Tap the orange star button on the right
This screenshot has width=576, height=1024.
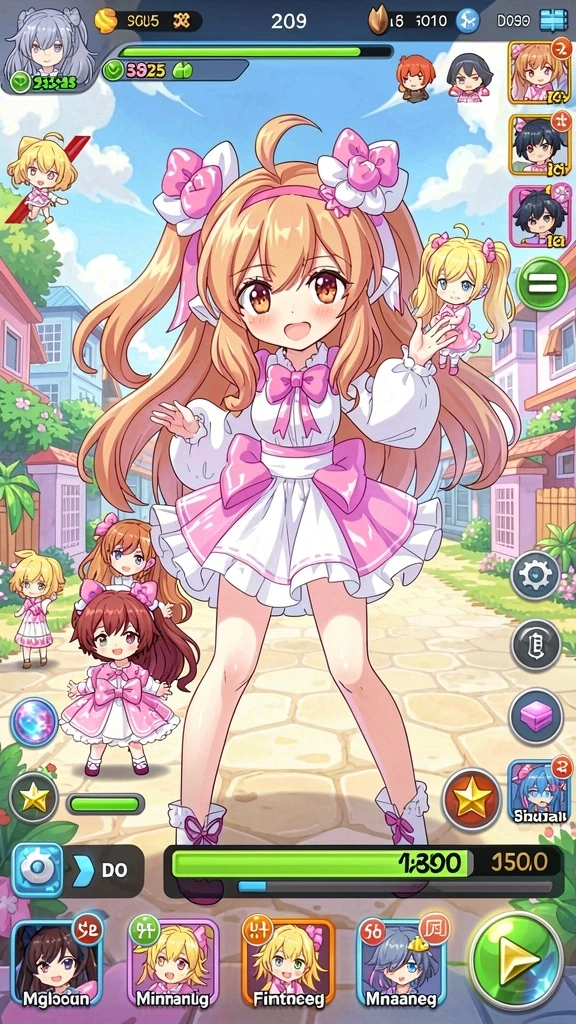(x=472, y=800)
